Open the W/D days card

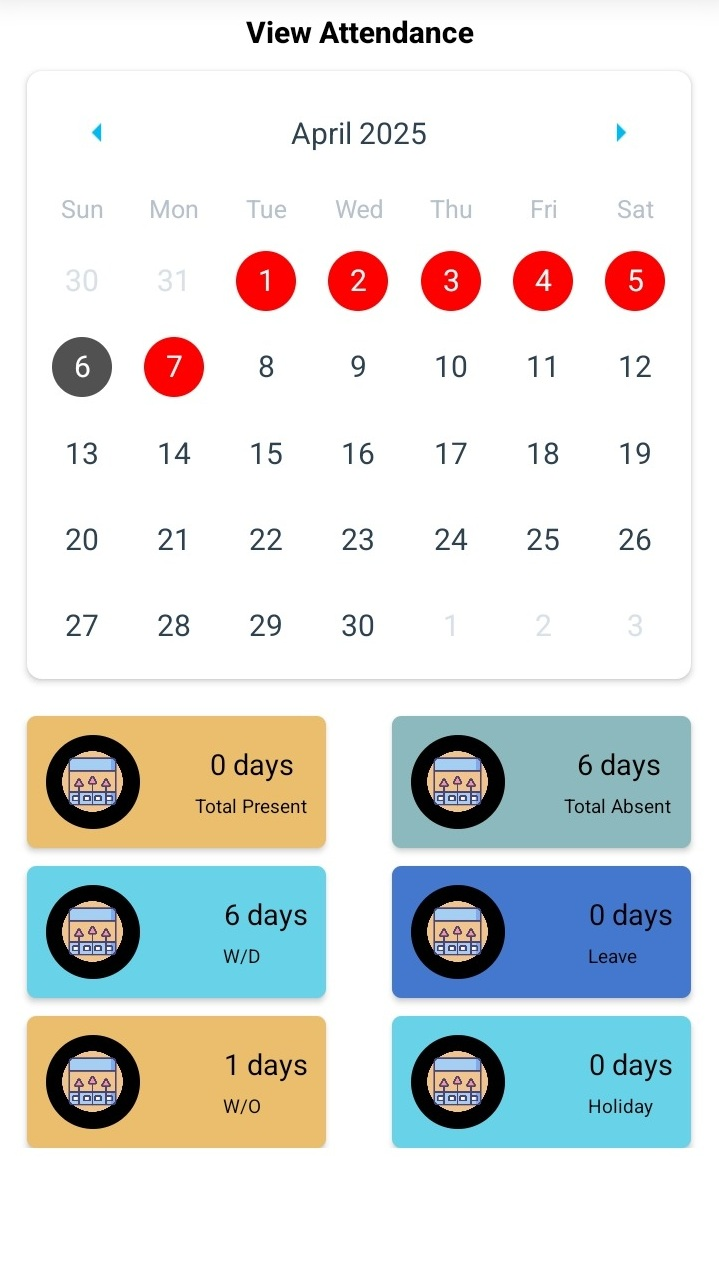click(176, 932)
